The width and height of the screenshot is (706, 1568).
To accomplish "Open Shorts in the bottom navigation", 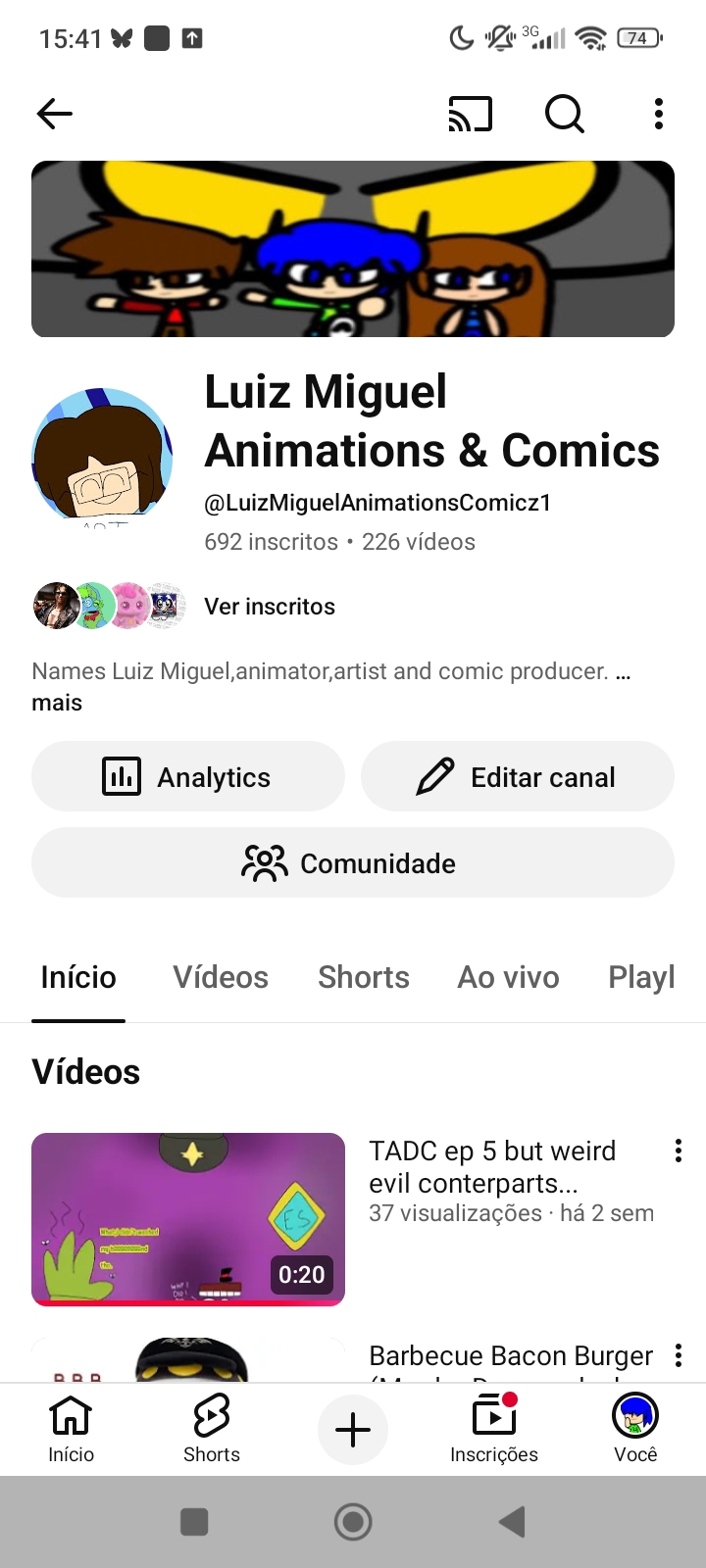I will coord(212,1429).
